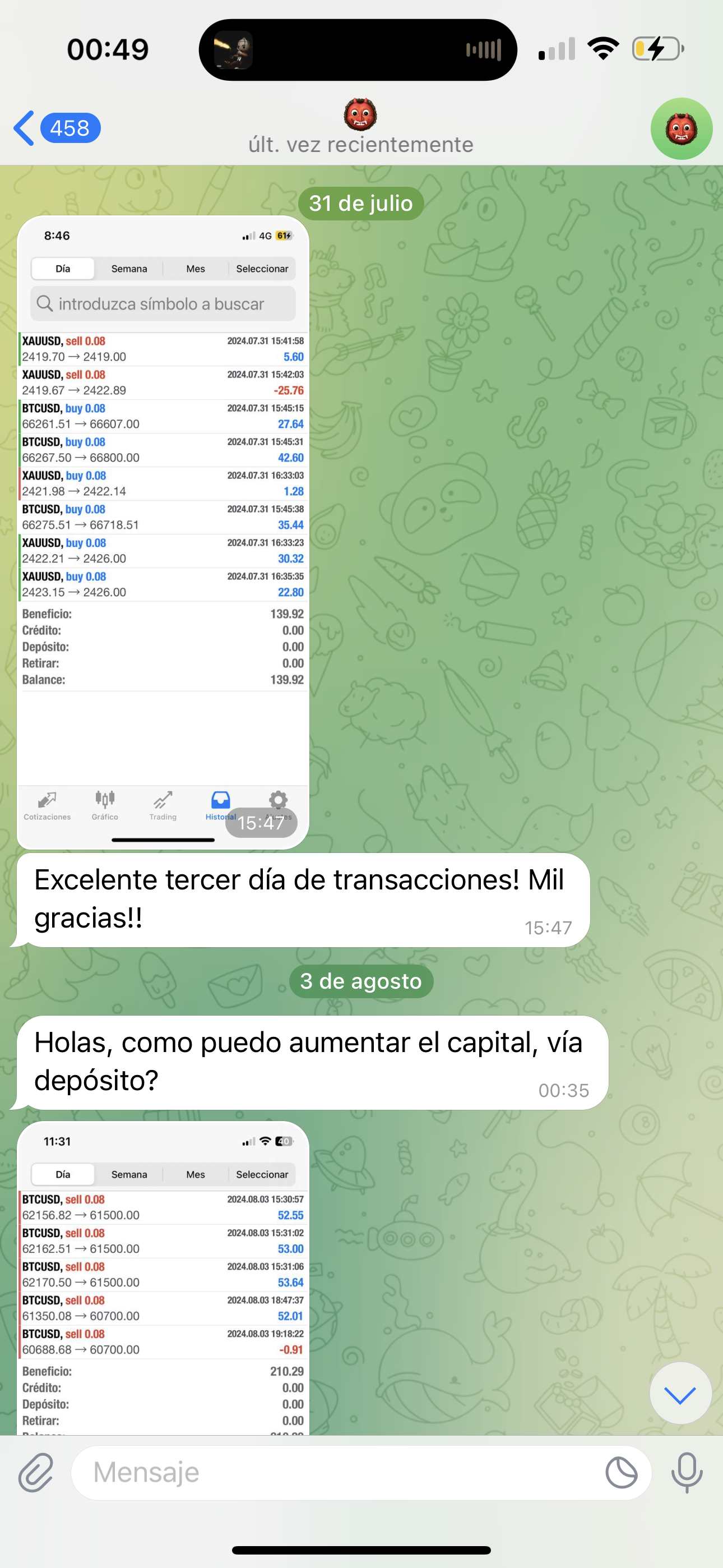Tap the Dynamic Island media activity
723x1568 pixels.
pos(358,50)
